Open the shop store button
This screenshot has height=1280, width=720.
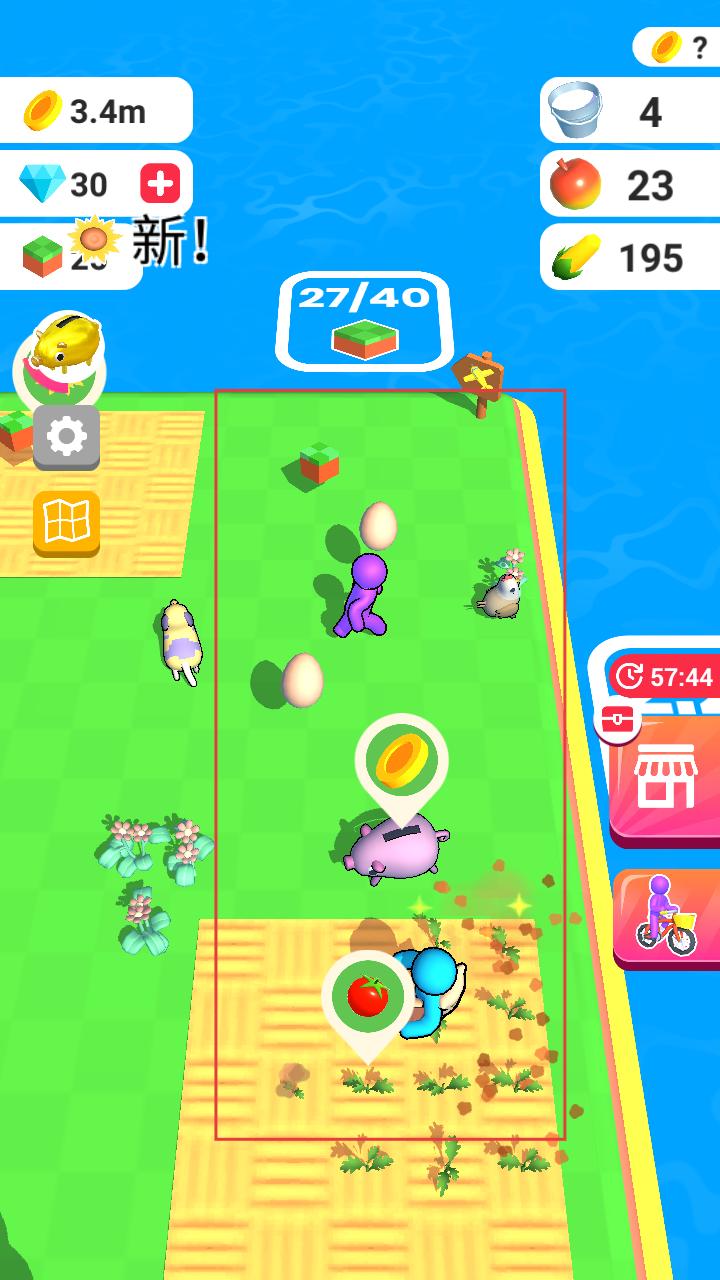pos(665,781)
